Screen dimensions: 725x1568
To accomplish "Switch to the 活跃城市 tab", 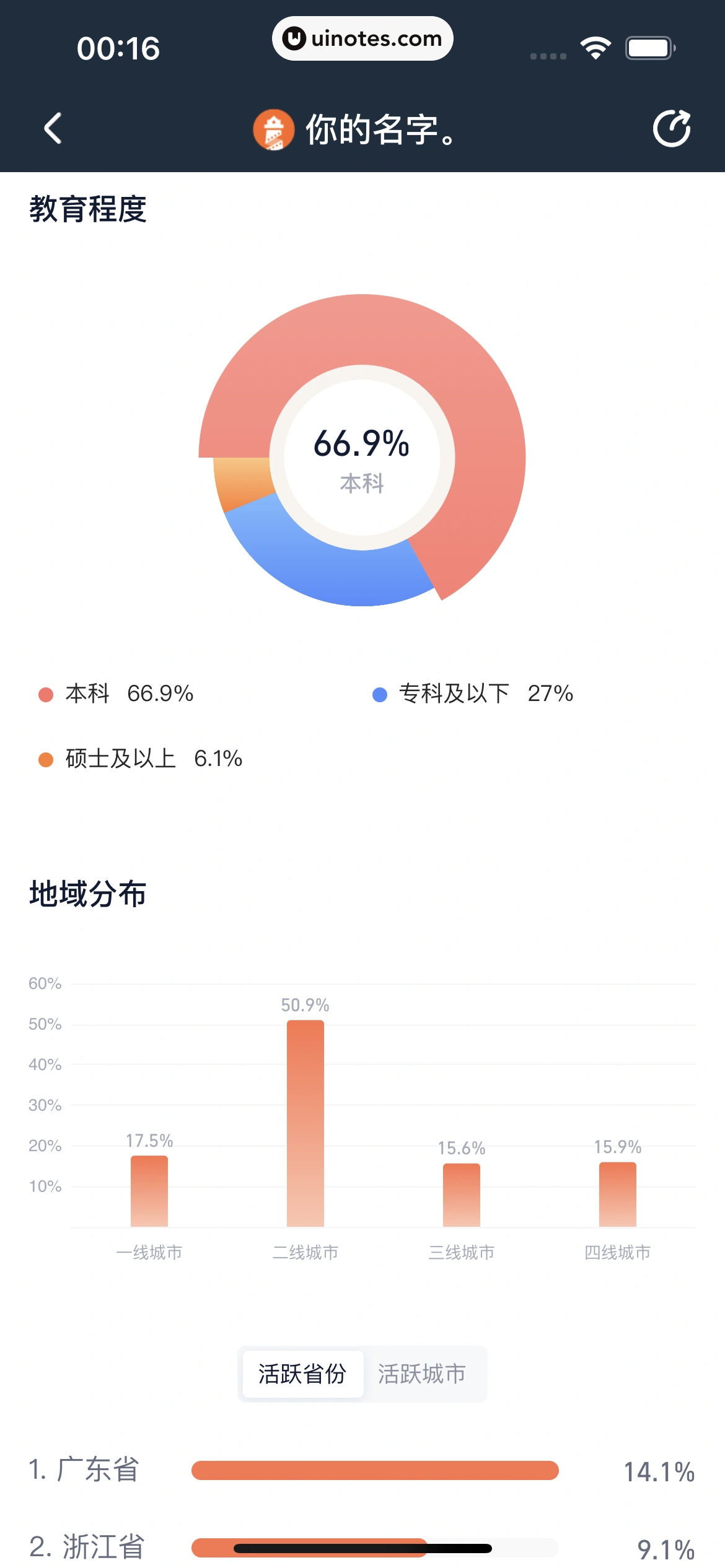I will point(422,1374).
